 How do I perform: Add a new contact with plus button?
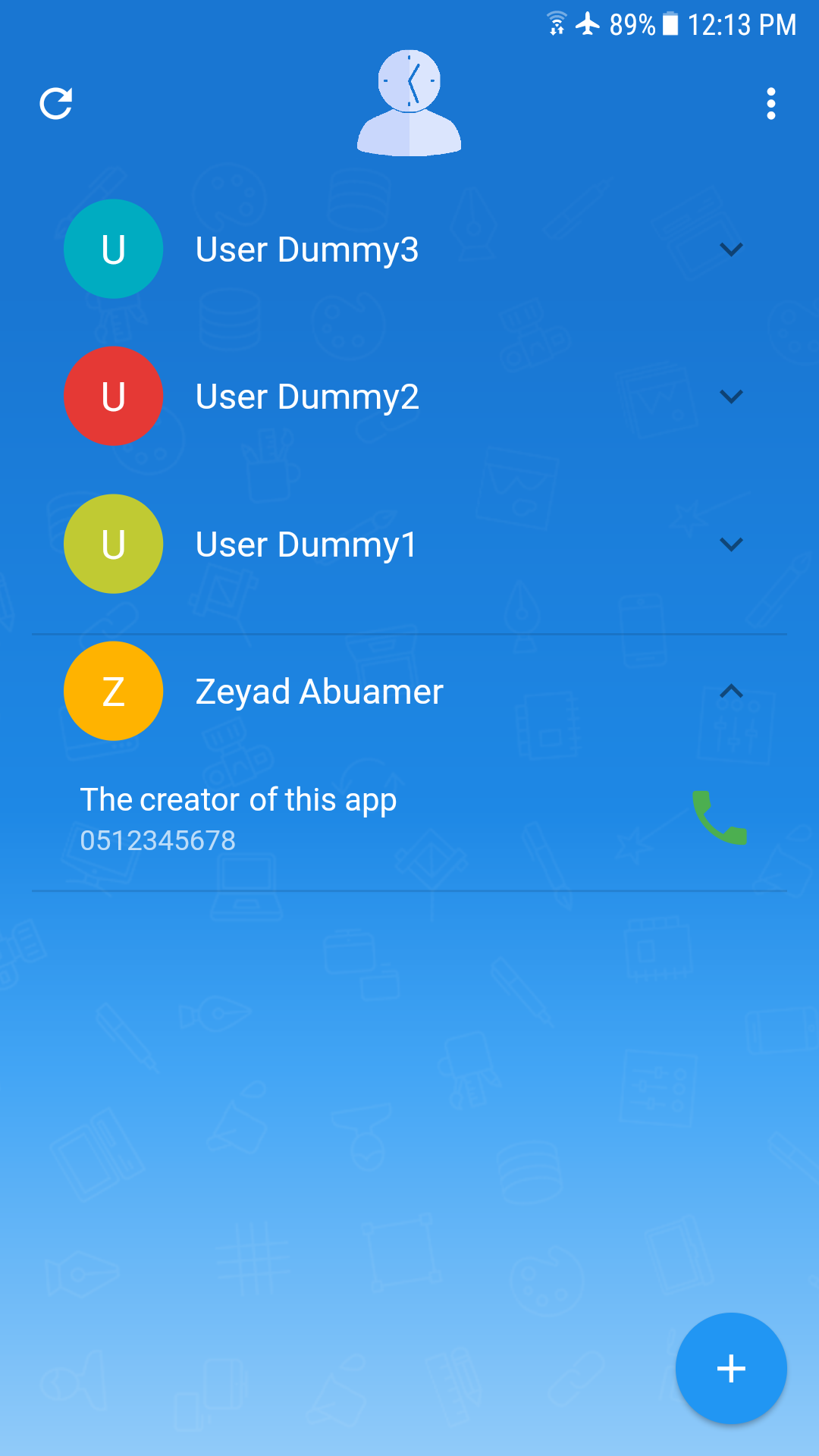[x=731, y=1368]
